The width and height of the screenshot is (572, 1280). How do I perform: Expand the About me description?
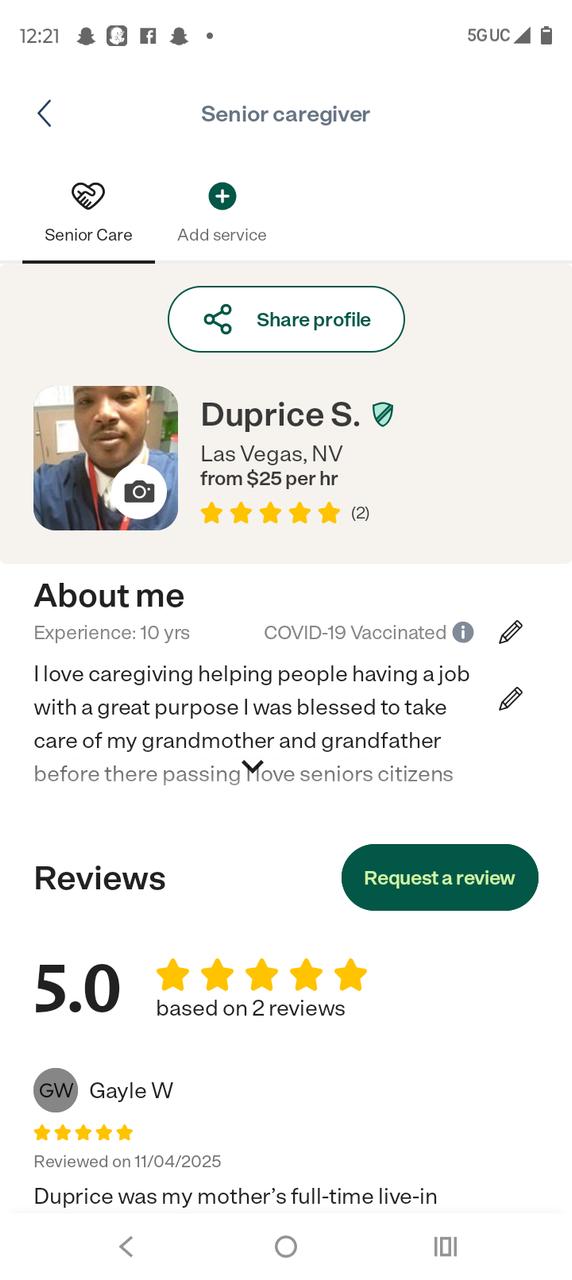coord(253,767)
